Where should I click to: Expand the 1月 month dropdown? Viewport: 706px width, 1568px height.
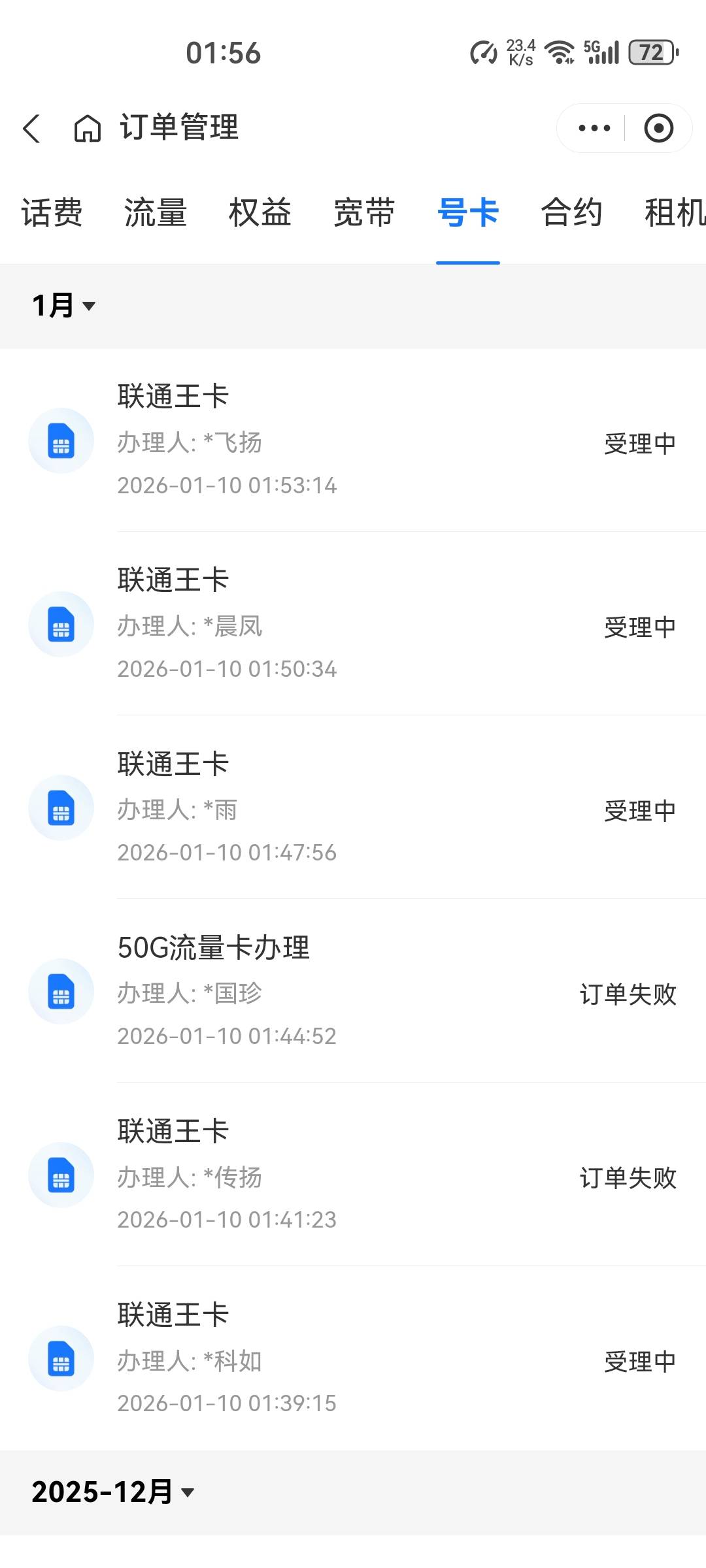point(64,306)
